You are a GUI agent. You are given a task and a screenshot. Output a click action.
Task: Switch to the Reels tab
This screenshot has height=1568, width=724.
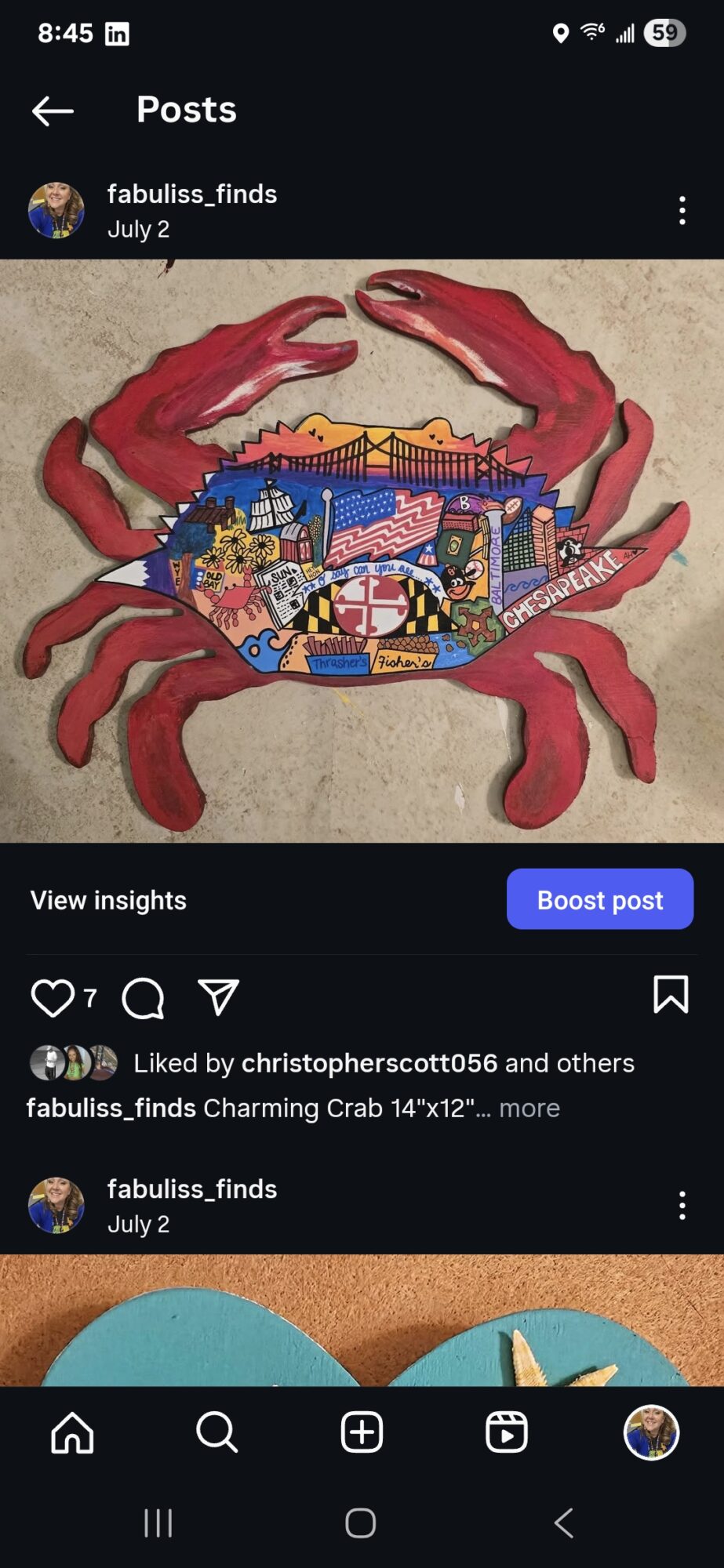[x=506, y=1432]
